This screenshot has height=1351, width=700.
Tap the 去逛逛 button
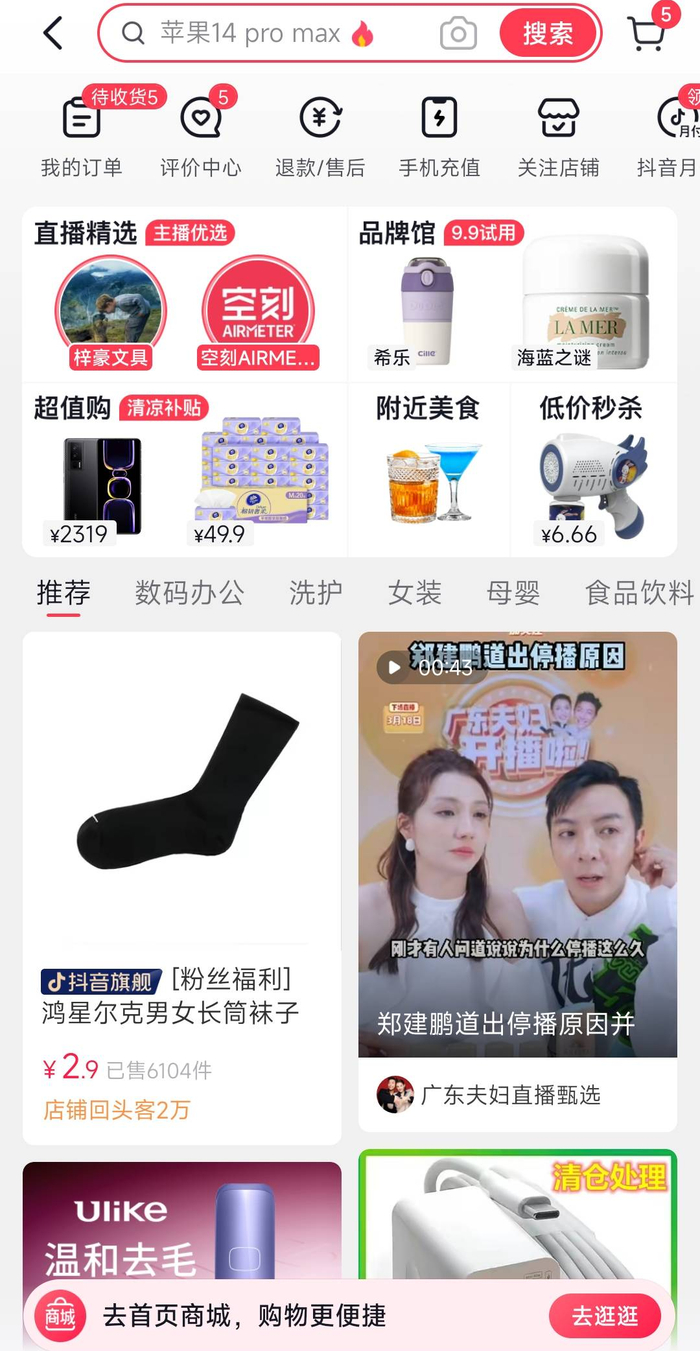click(x=604, y=1315)
